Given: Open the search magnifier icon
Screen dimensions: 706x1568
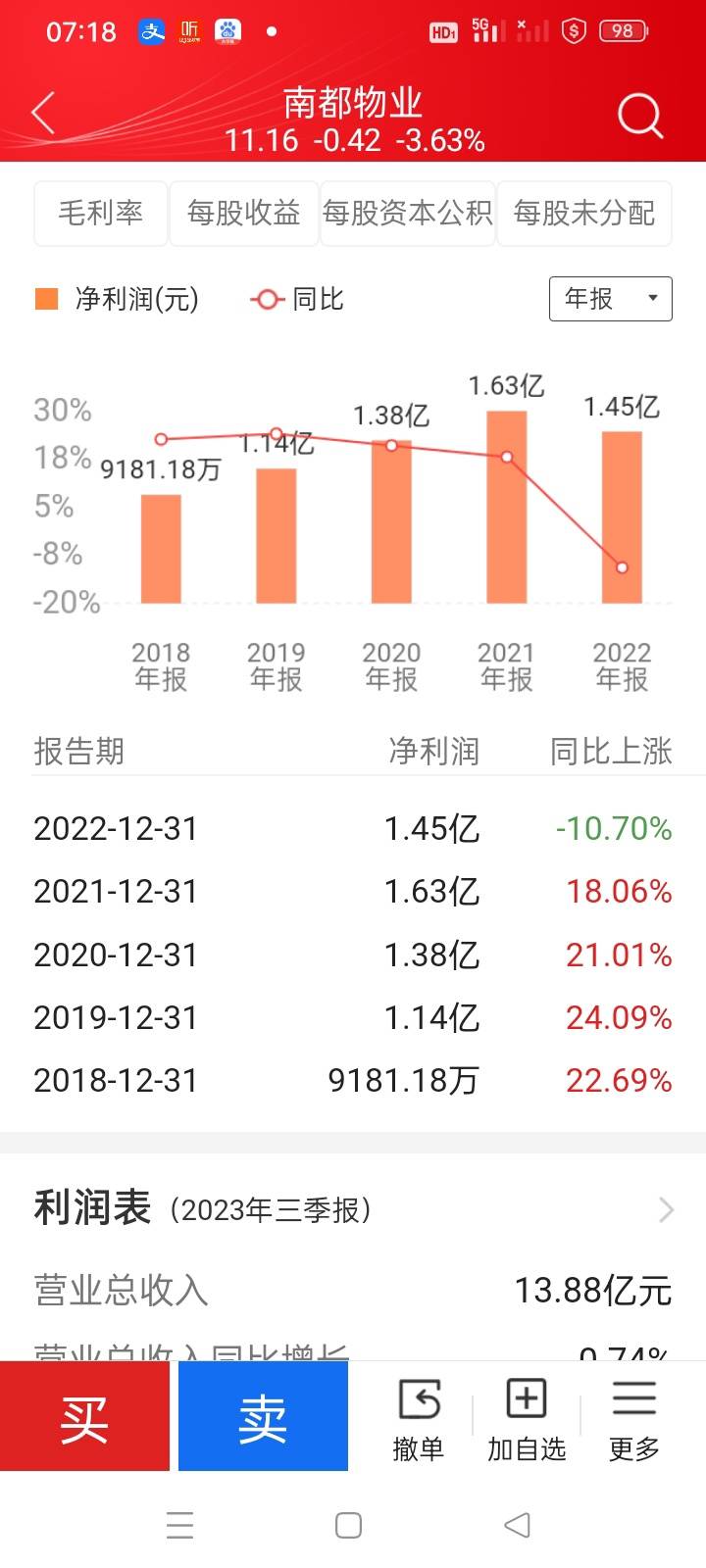Looking at the screenshot, I should [x=640, y=117].
